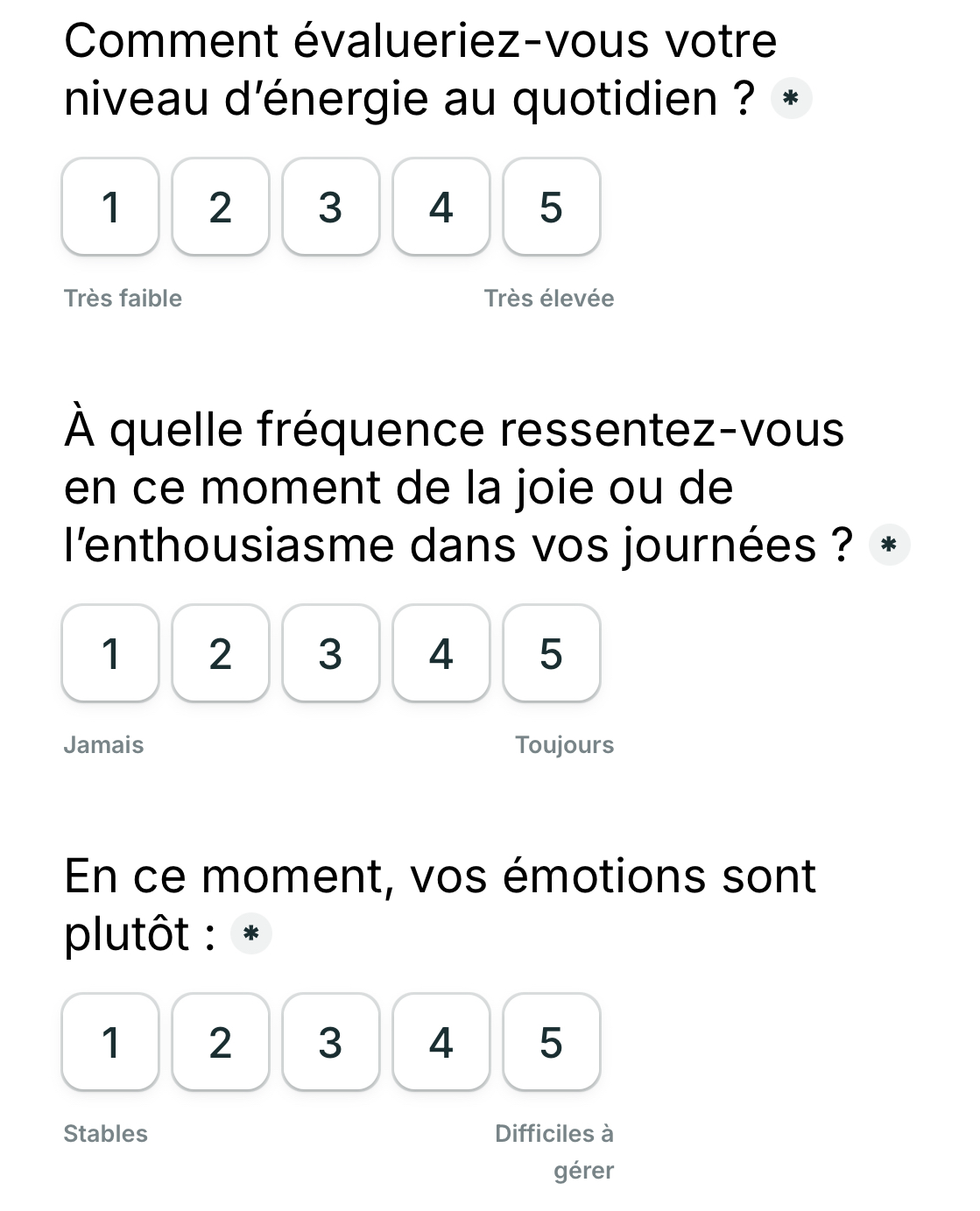The height and width of the screenshot is (1211, 980).
Task: Rate daily energy level as 1
Action: [110, 207]
